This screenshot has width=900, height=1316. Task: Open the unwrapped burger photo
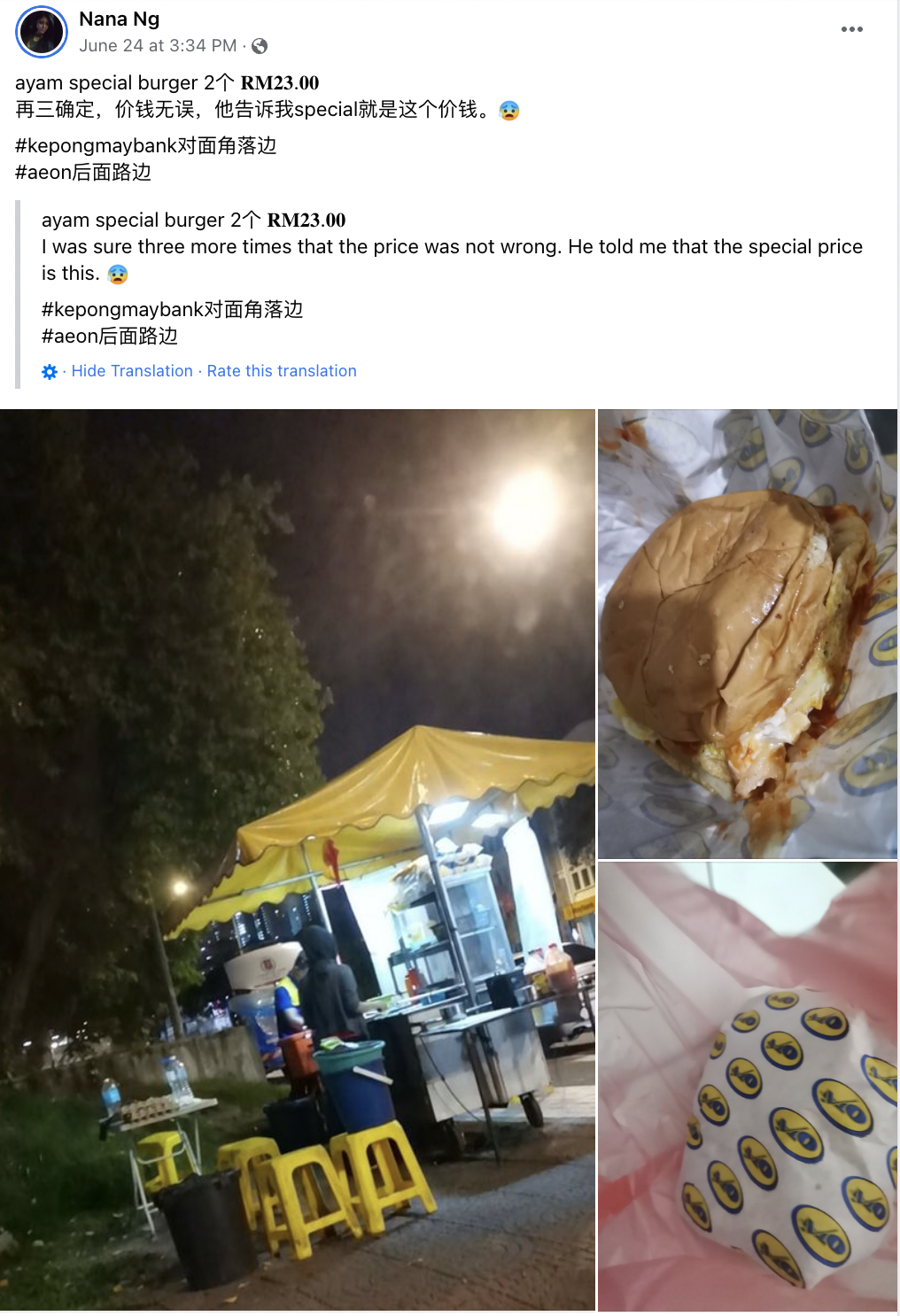[747, 633]
